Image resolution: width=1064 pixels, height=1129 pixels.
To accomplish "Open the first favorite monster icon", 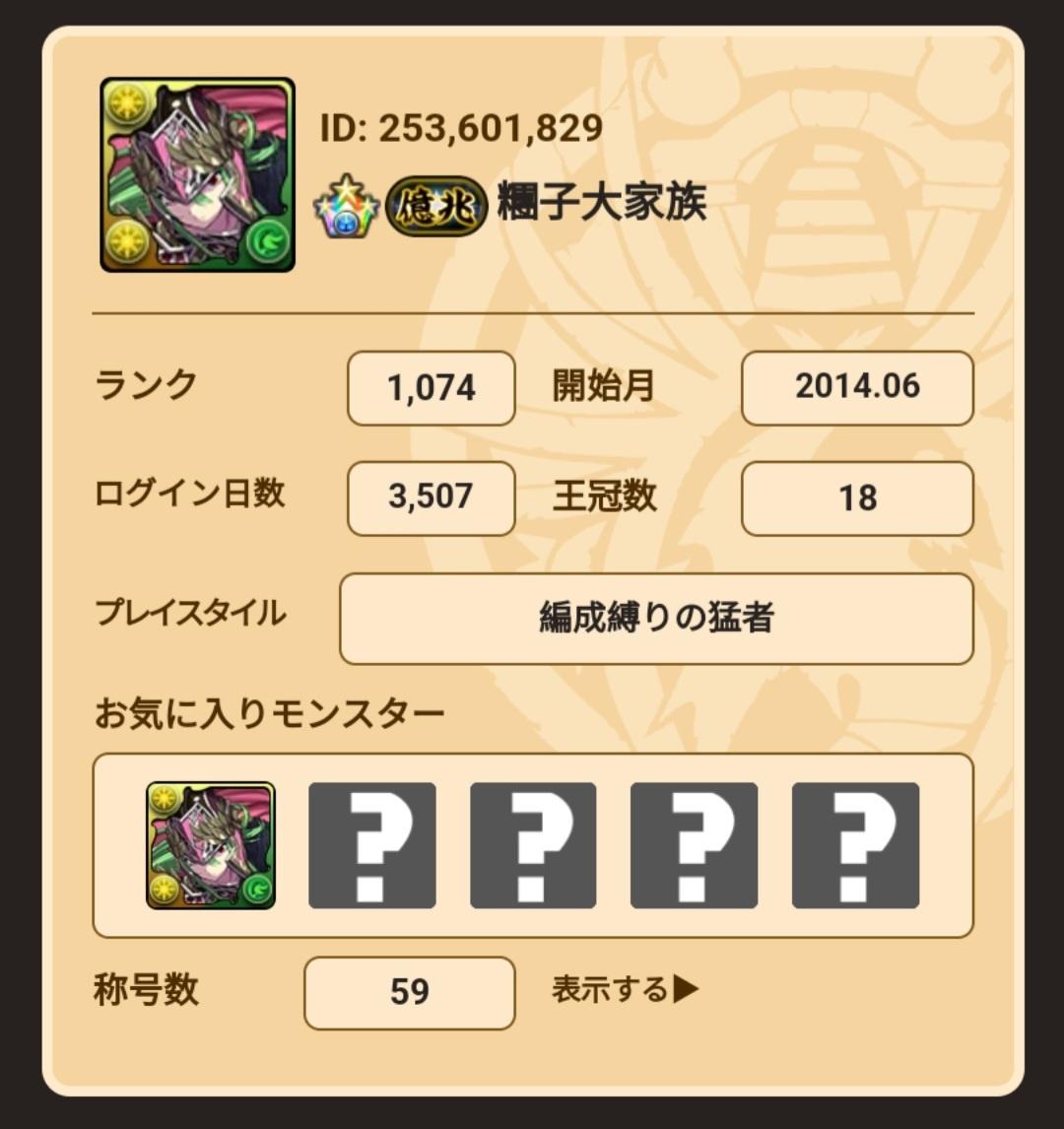I will 211,845.
